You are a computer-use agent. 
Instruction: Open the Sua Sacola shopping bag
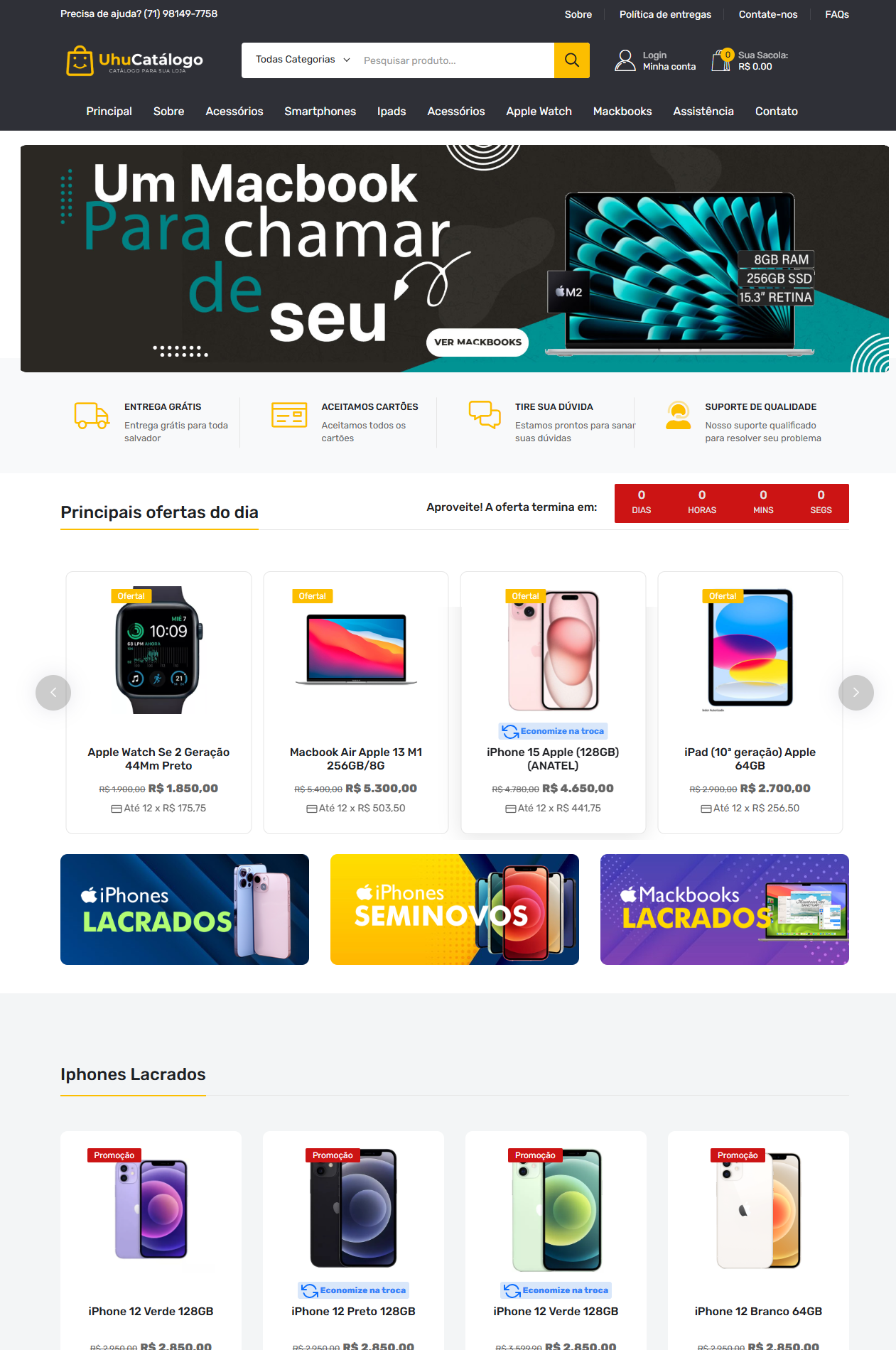tap(750, 60)
